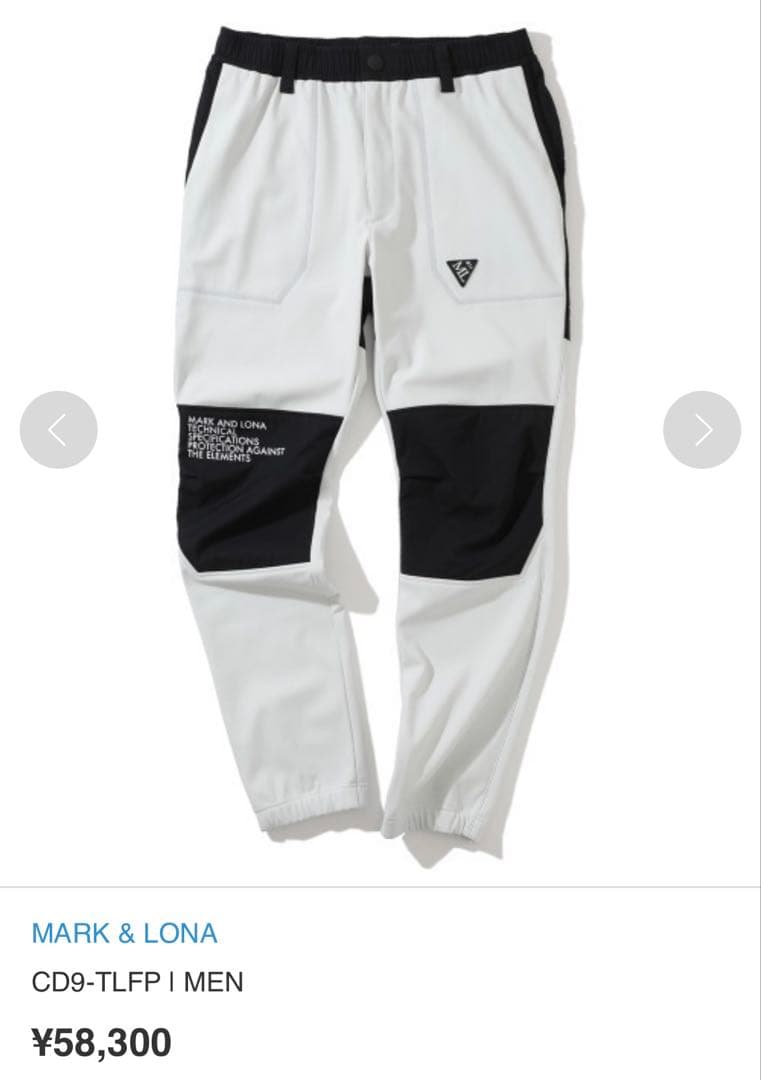
Task: Show the next product image
Action: click(702, 430)
